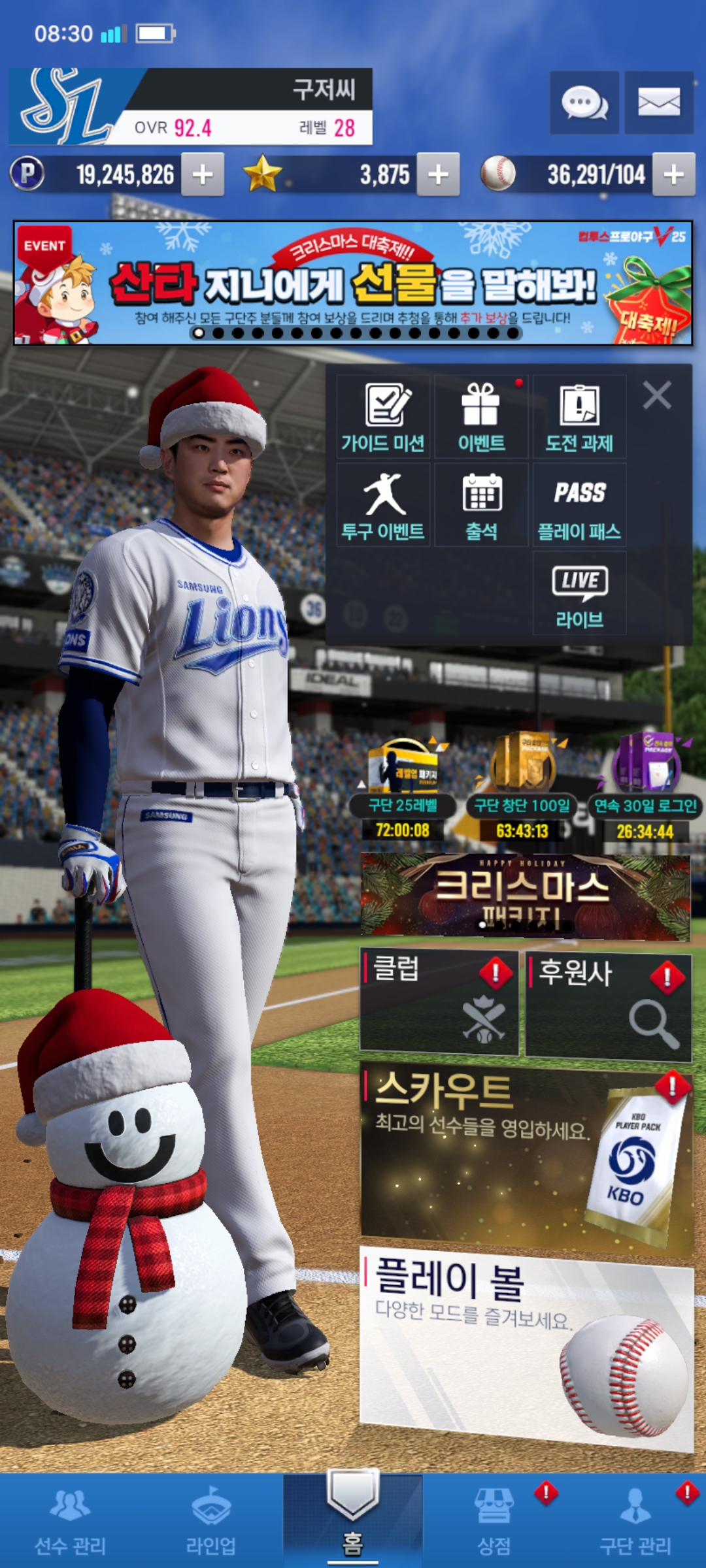Add more points with plus button
The image size is (706, 1568).
203,174
